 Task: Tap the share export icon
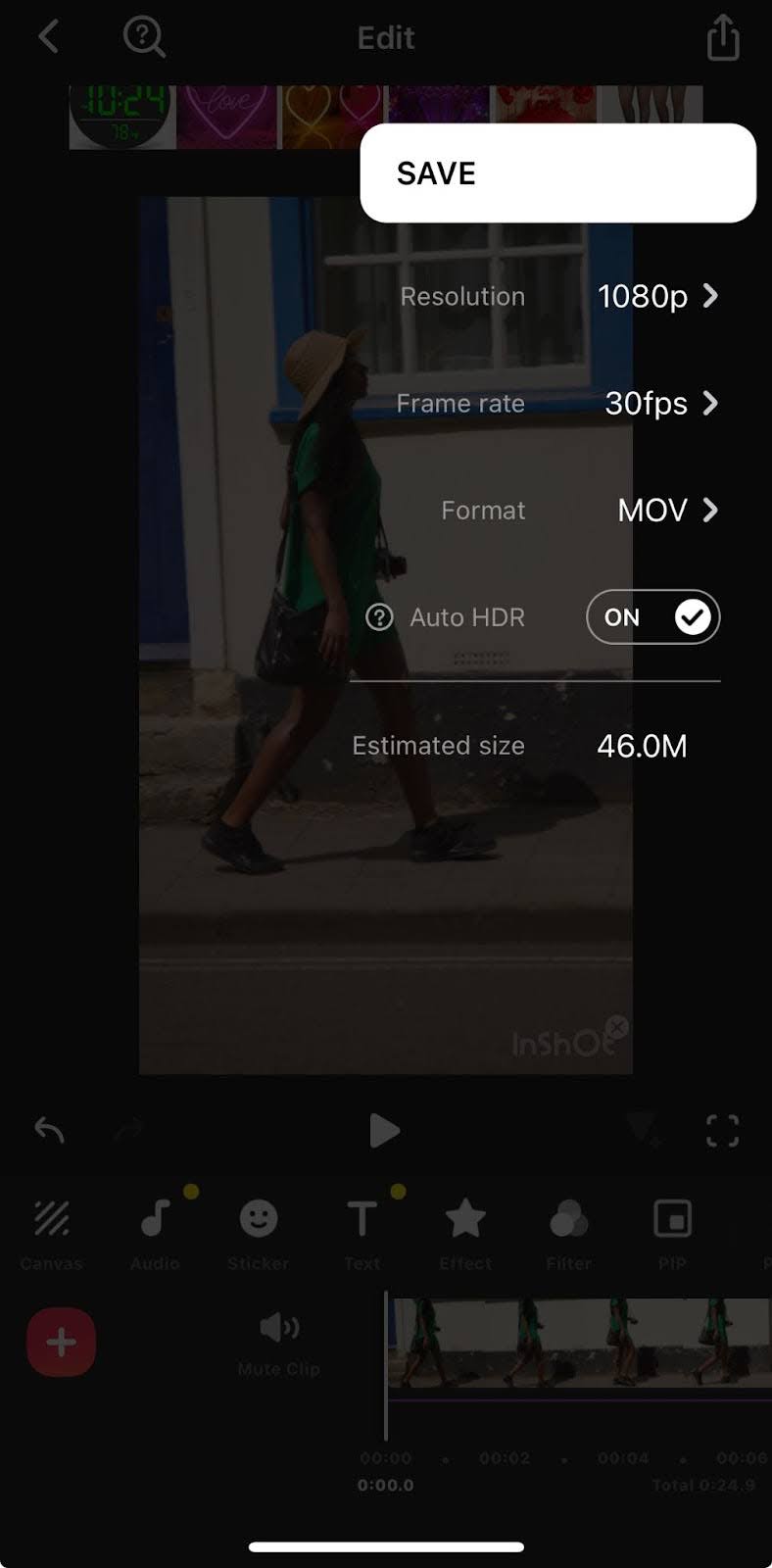coord(722,38)
